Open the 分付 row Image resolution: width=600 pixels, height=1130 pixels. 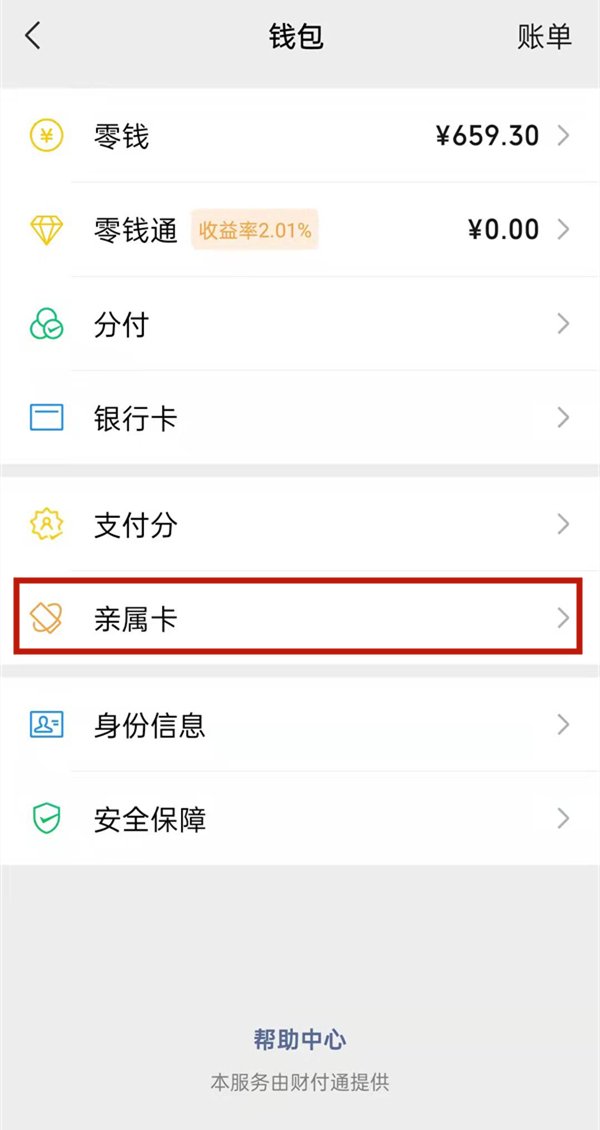(x=300, y=324)
